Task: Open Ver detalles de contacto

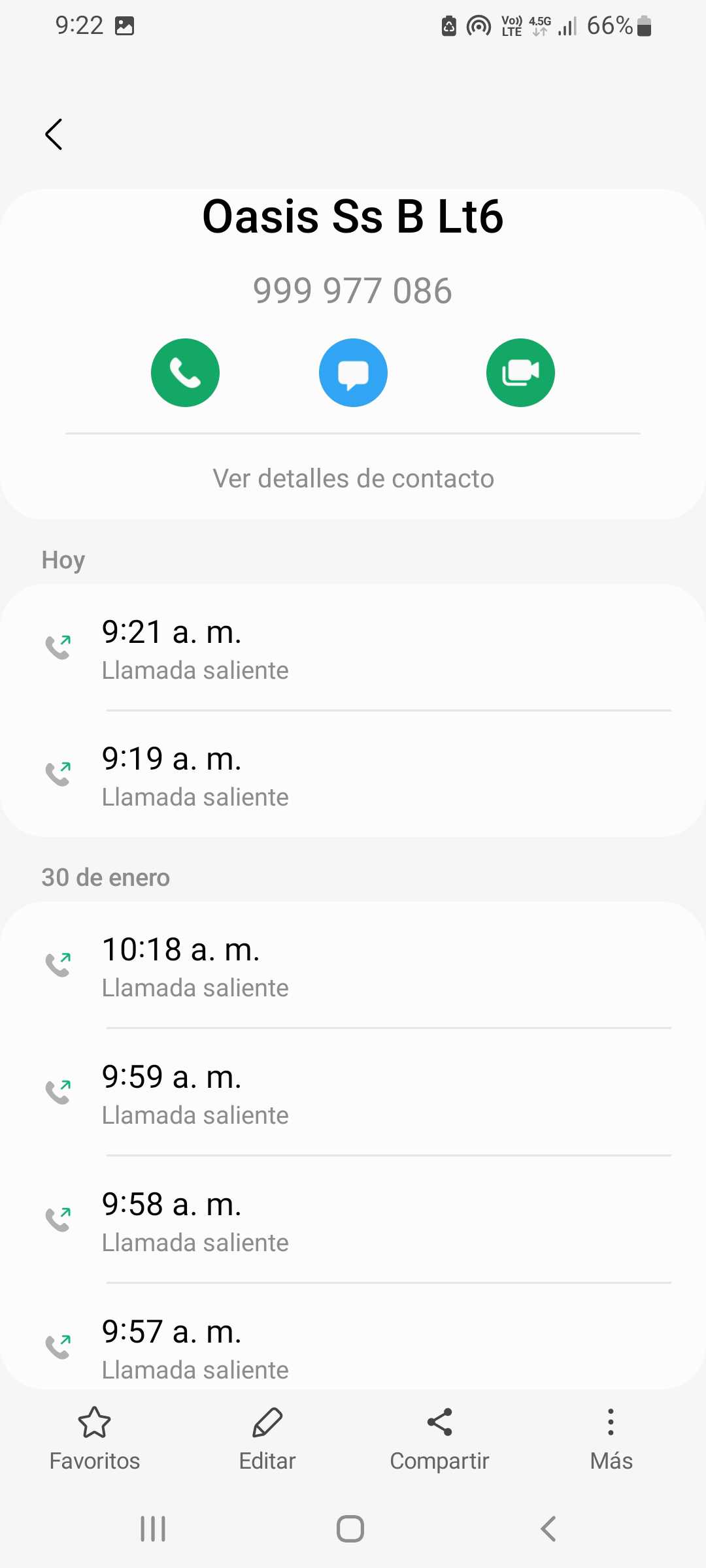Action: tap(353, 478)
